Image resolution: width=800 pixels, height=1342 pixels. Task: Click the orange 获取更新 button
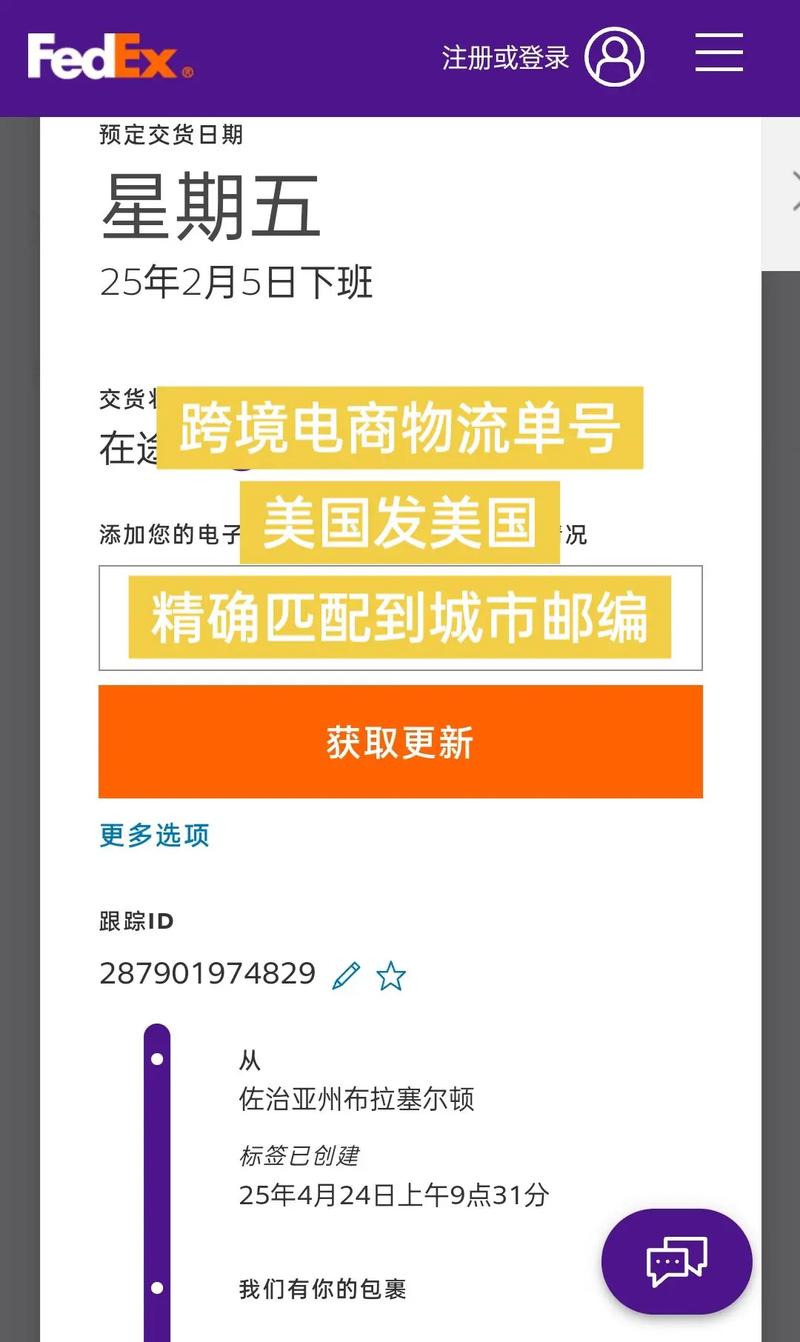(399, 741)
